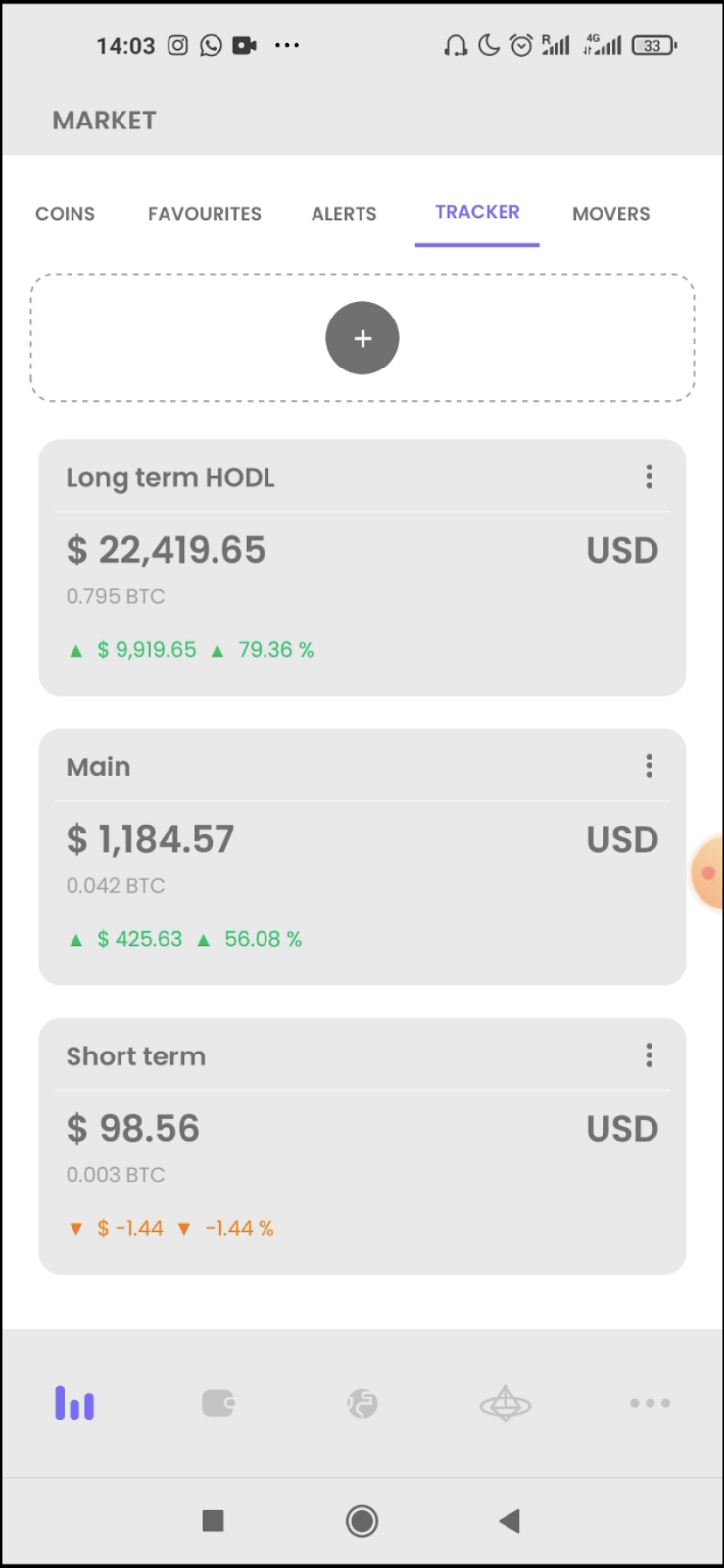This screenshot has width=724, height=1568.
Task: View the Movers tab
Action: (610, 214)
